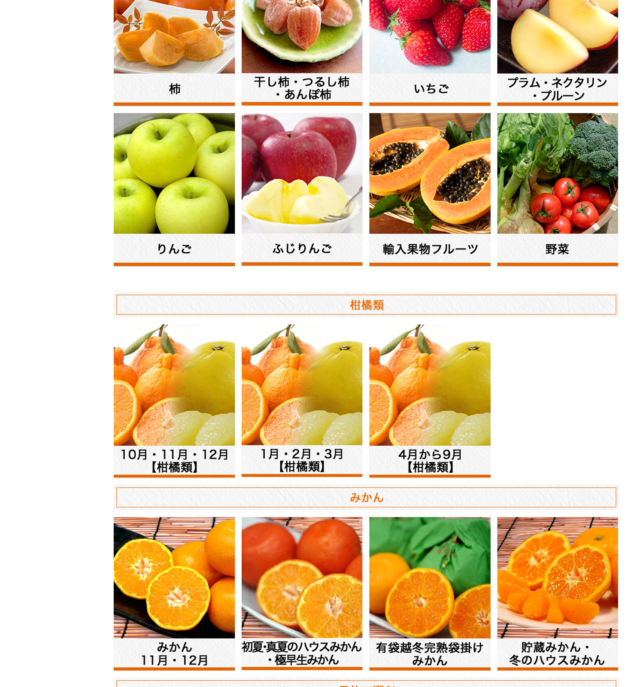Browse 輸入果物フルーツ category
The width and height of the screenshot is (640, 687).
click(429, 188)
